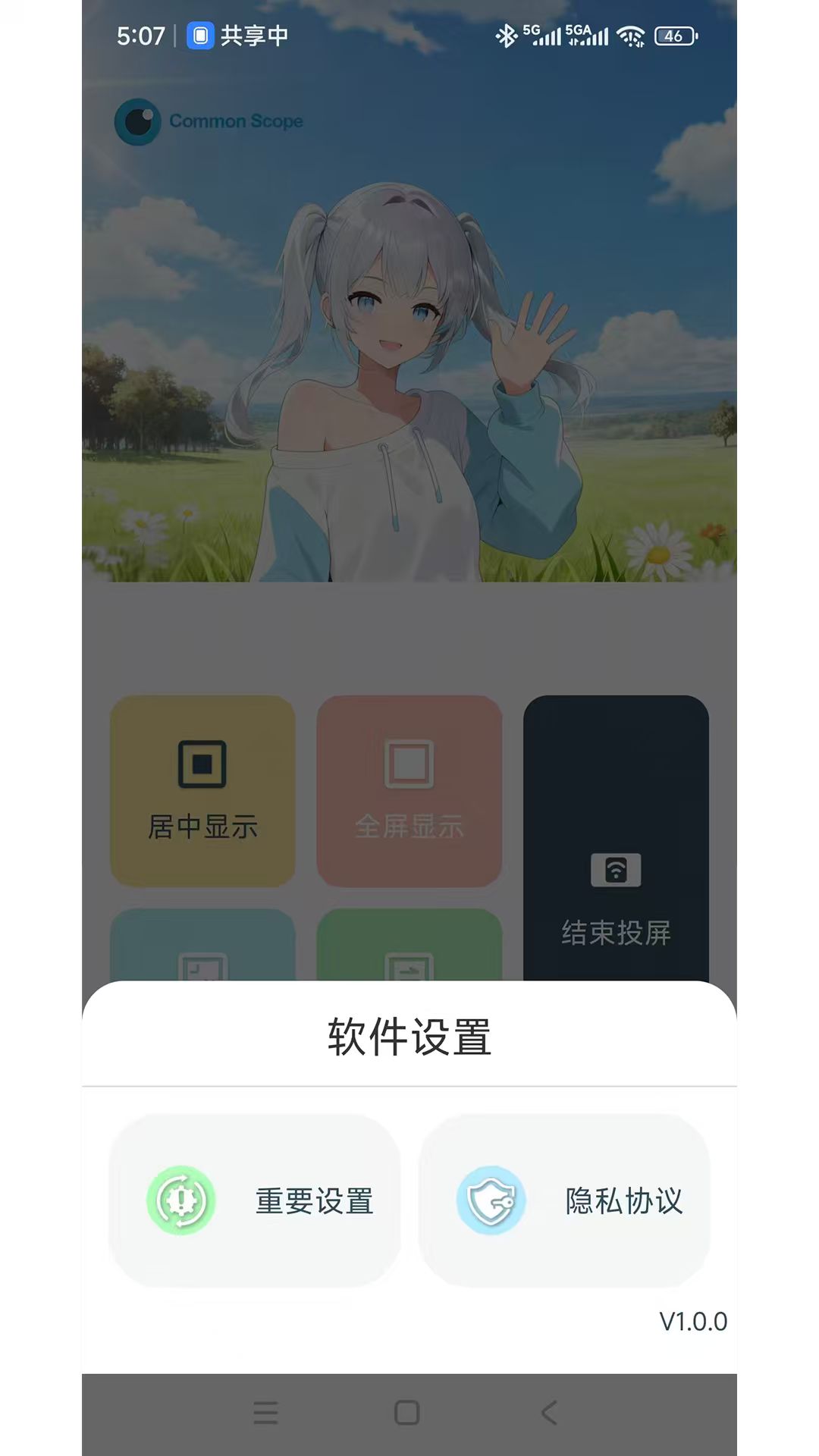This screenshot has width=819, height=1456.
Task: Tap the battery indicator showing 46
Action: [675, 35]
